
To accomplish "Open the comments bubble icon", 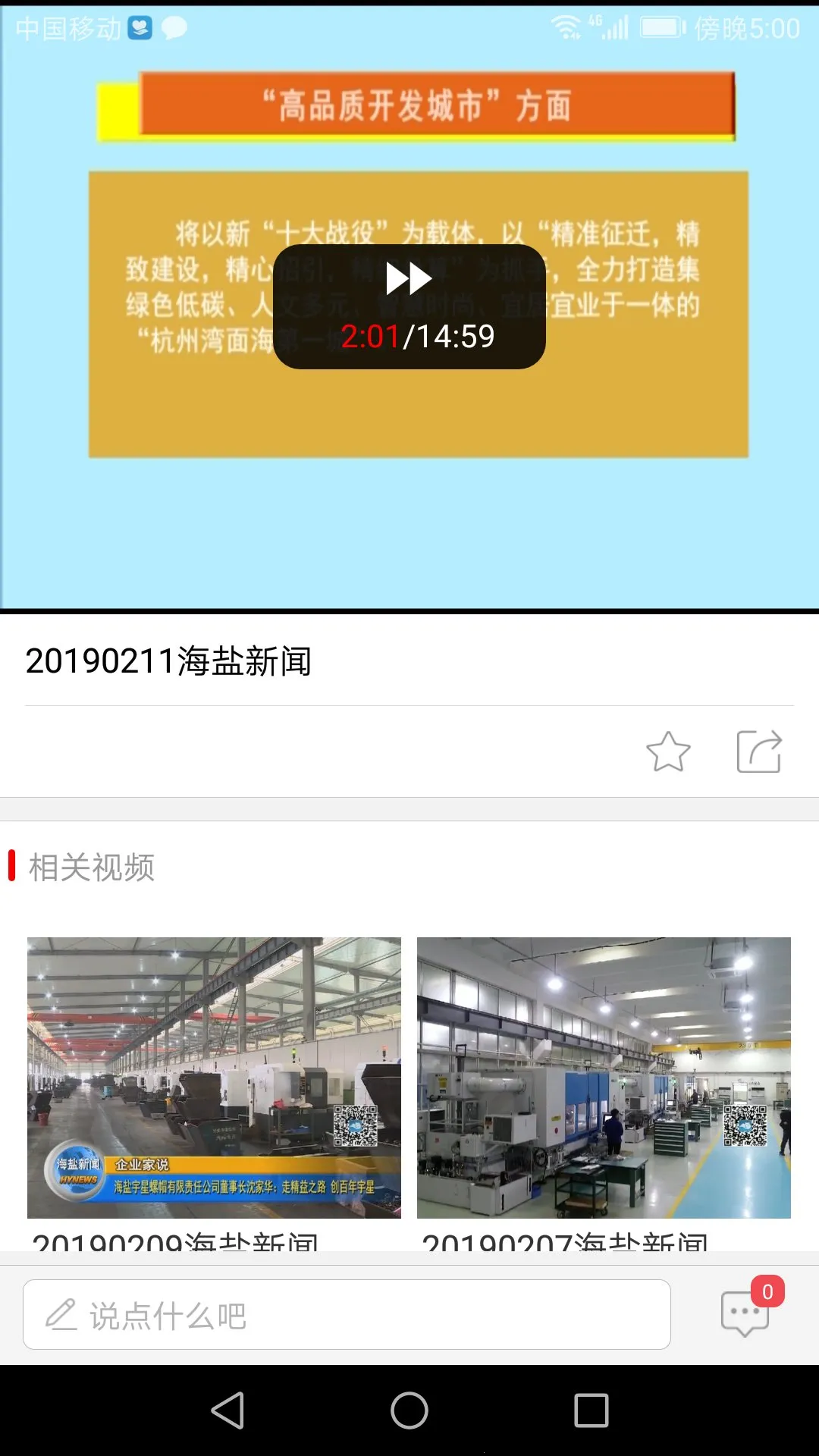I will click(x=745, y=1313).
